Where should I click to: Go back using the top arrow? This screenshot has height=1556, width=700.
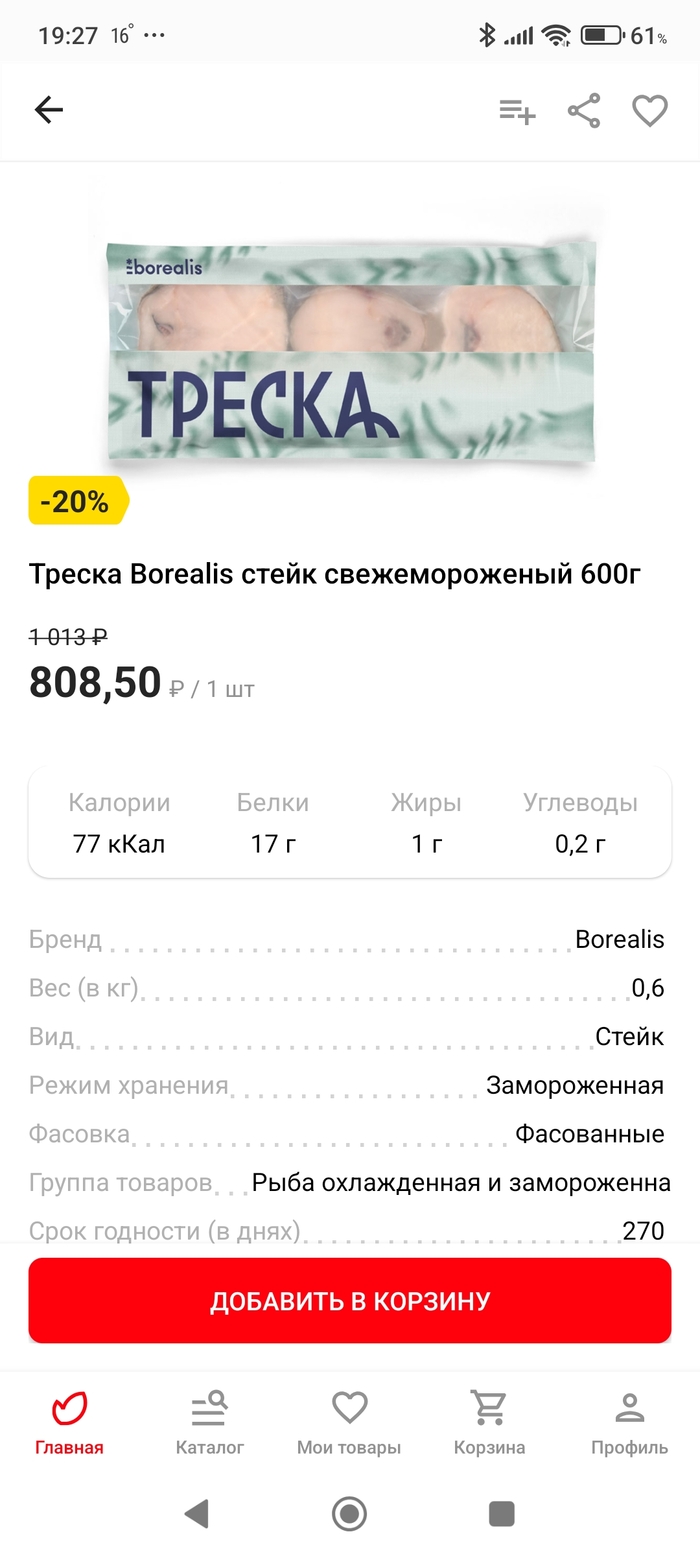click(48, 110)
